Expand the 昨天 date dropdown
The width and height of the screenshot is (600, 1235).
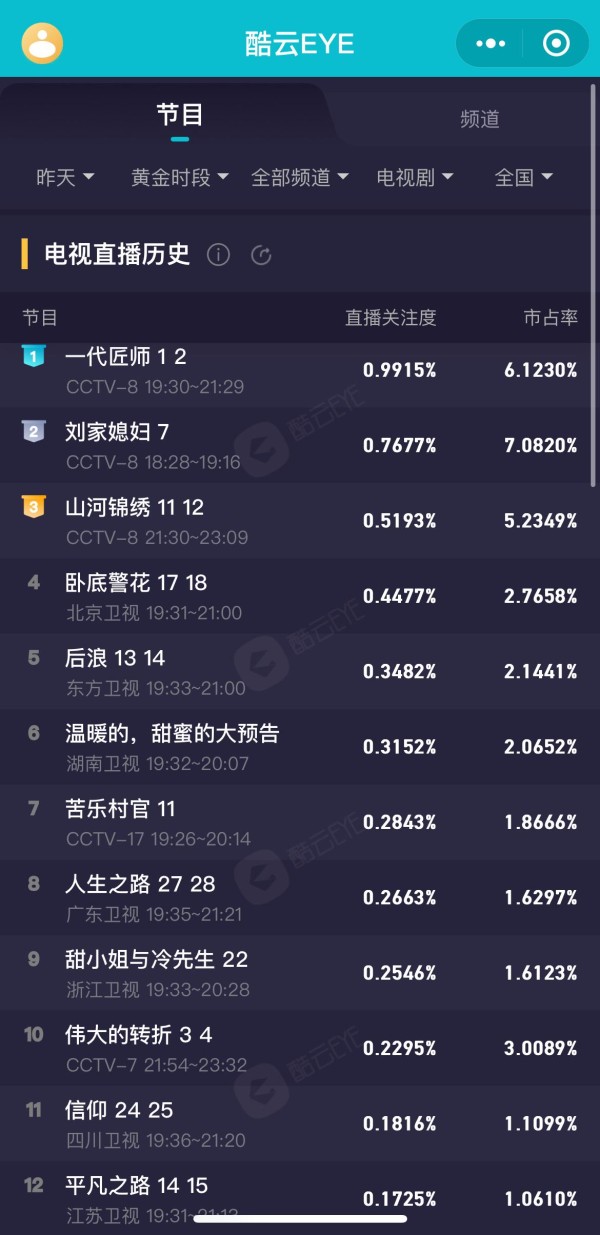tap(65, 177)
